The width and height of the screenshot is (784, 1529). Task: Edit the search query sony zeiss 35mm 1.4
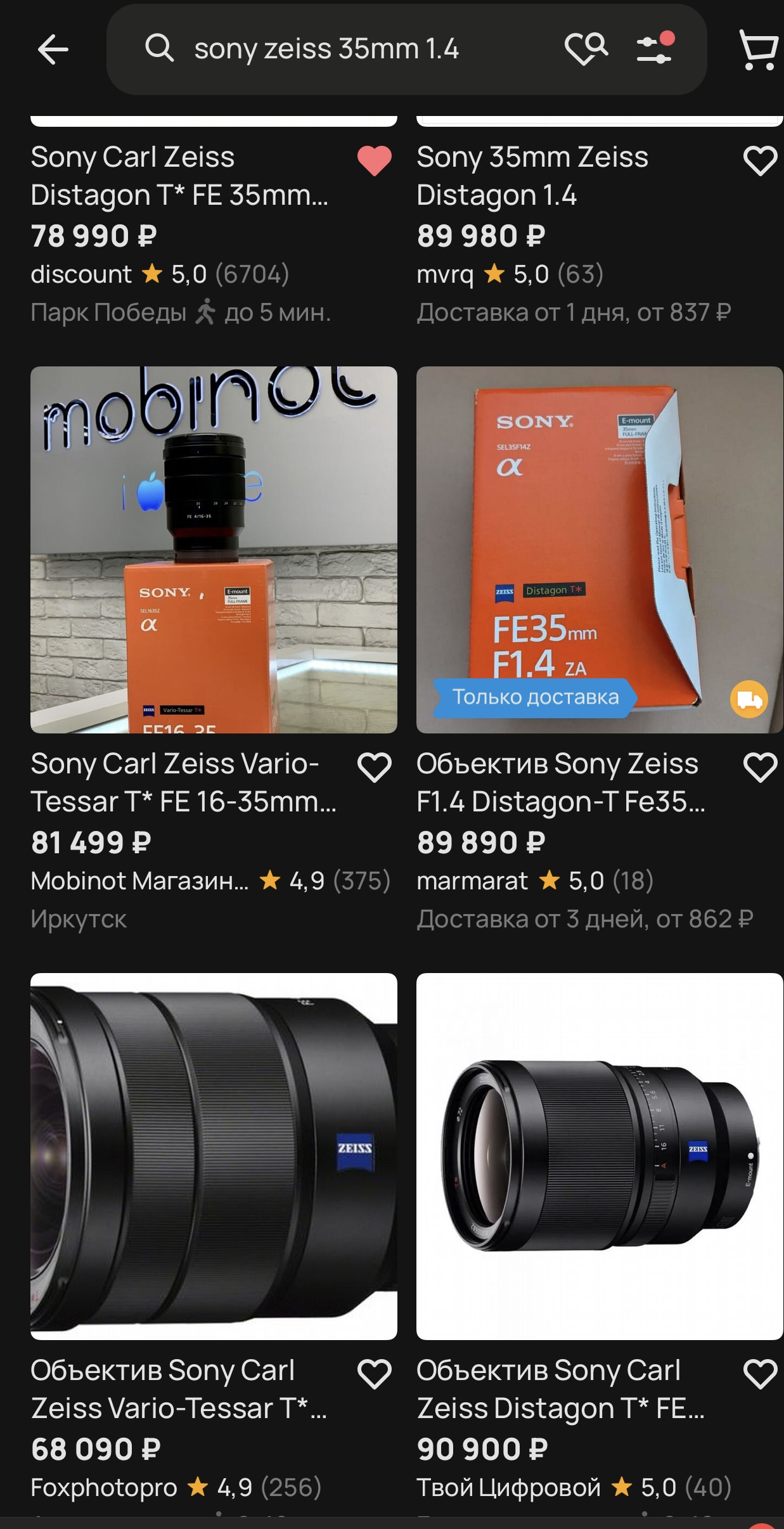click(x=326, y=49)
